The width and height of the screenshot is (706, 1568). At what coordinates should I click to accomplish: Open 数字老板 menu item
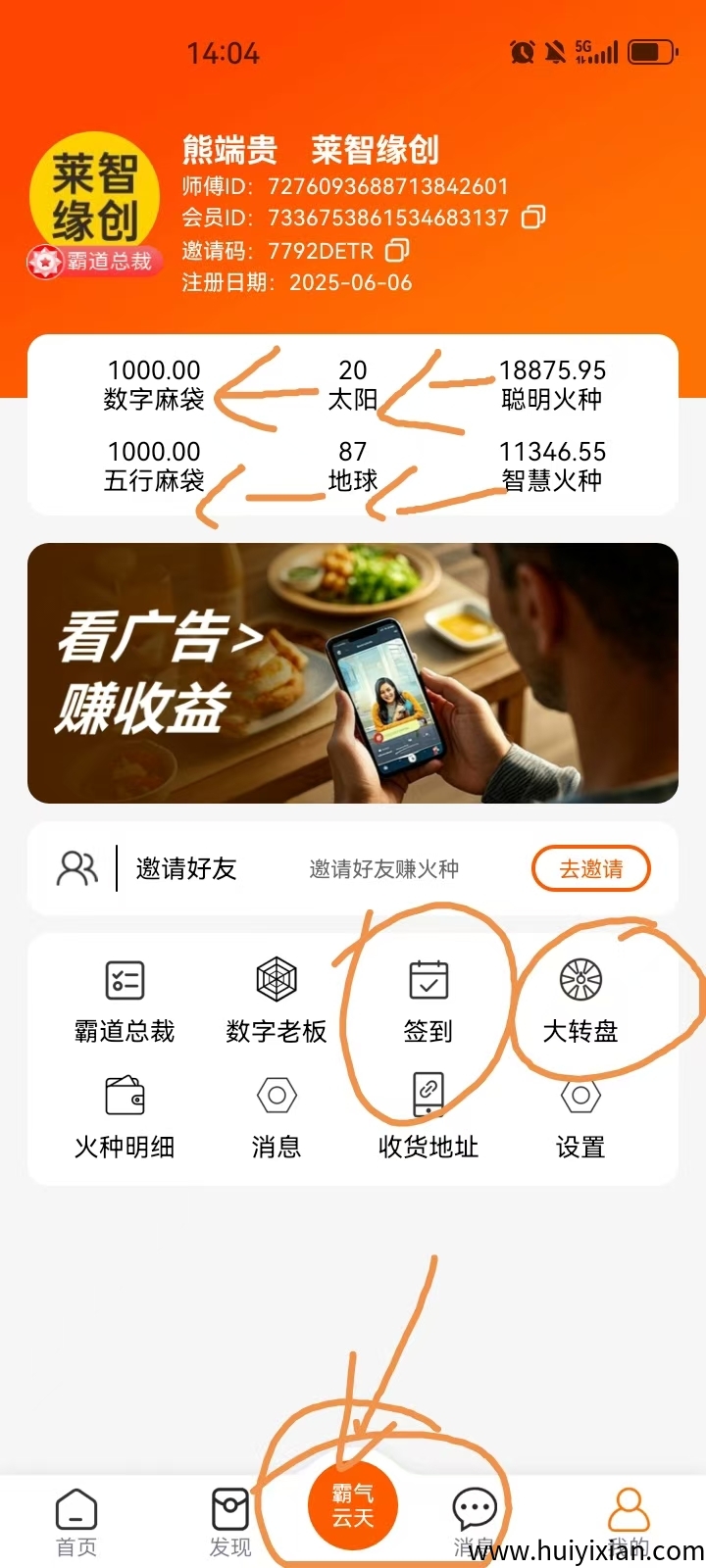point(277,1001)
